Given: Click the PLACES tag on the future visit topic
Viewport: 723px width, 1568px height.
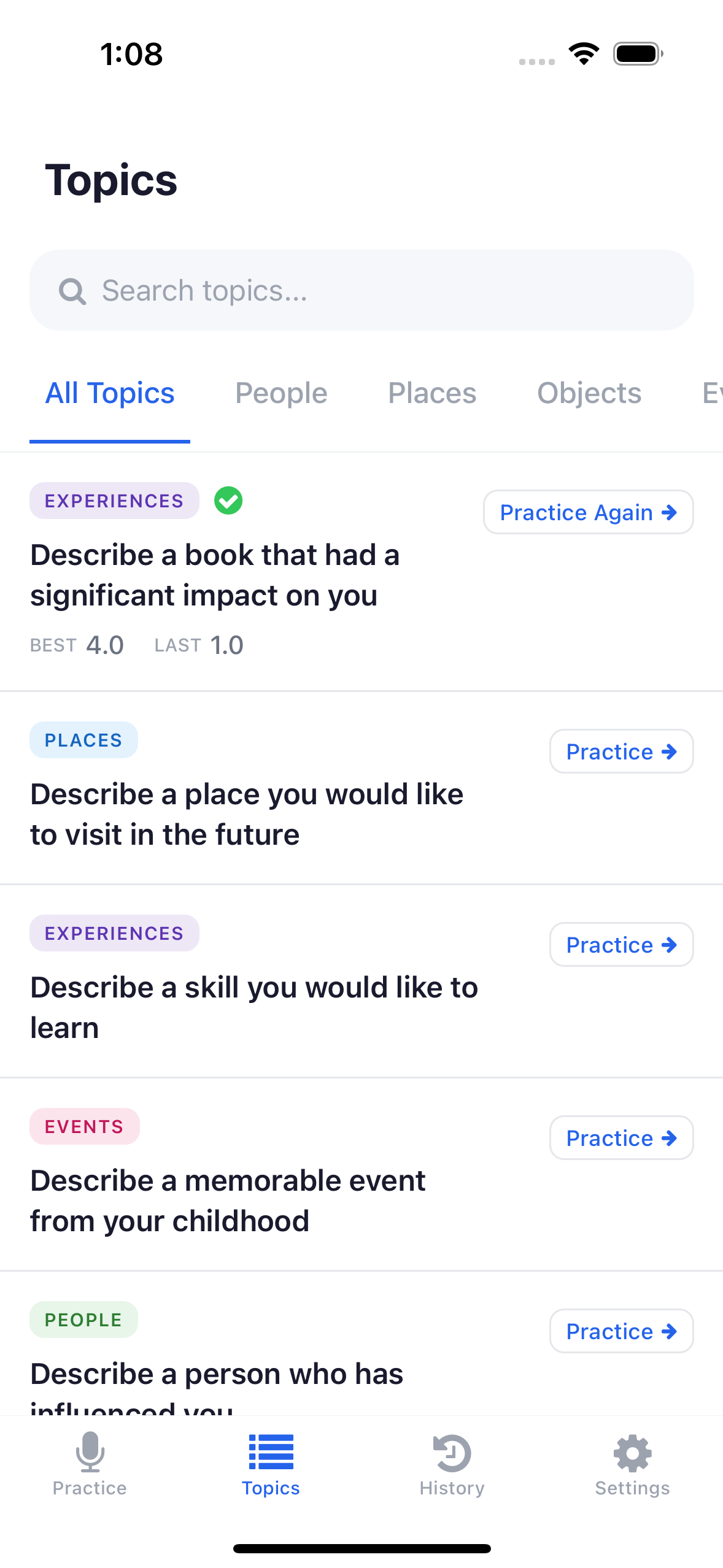Looking at the screenshot, I should pos(83,740).
